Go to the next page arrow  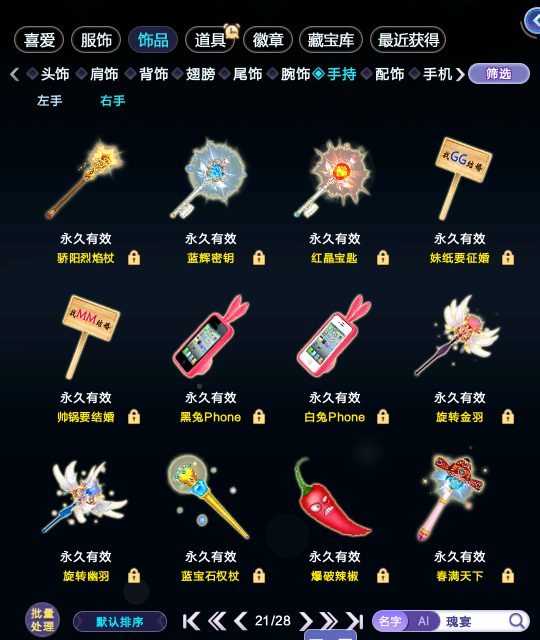(306, 621)
